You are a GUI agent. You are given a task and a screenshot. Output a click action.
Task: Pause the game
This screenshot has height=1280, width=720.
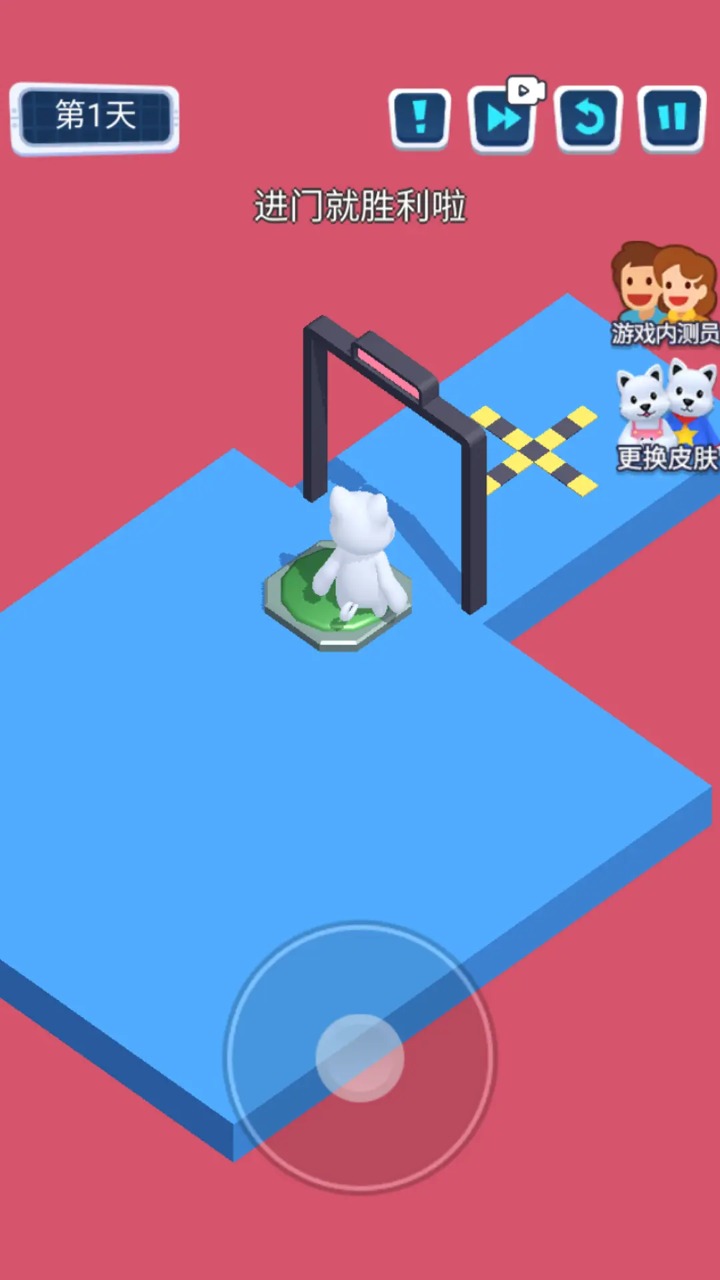672,119
